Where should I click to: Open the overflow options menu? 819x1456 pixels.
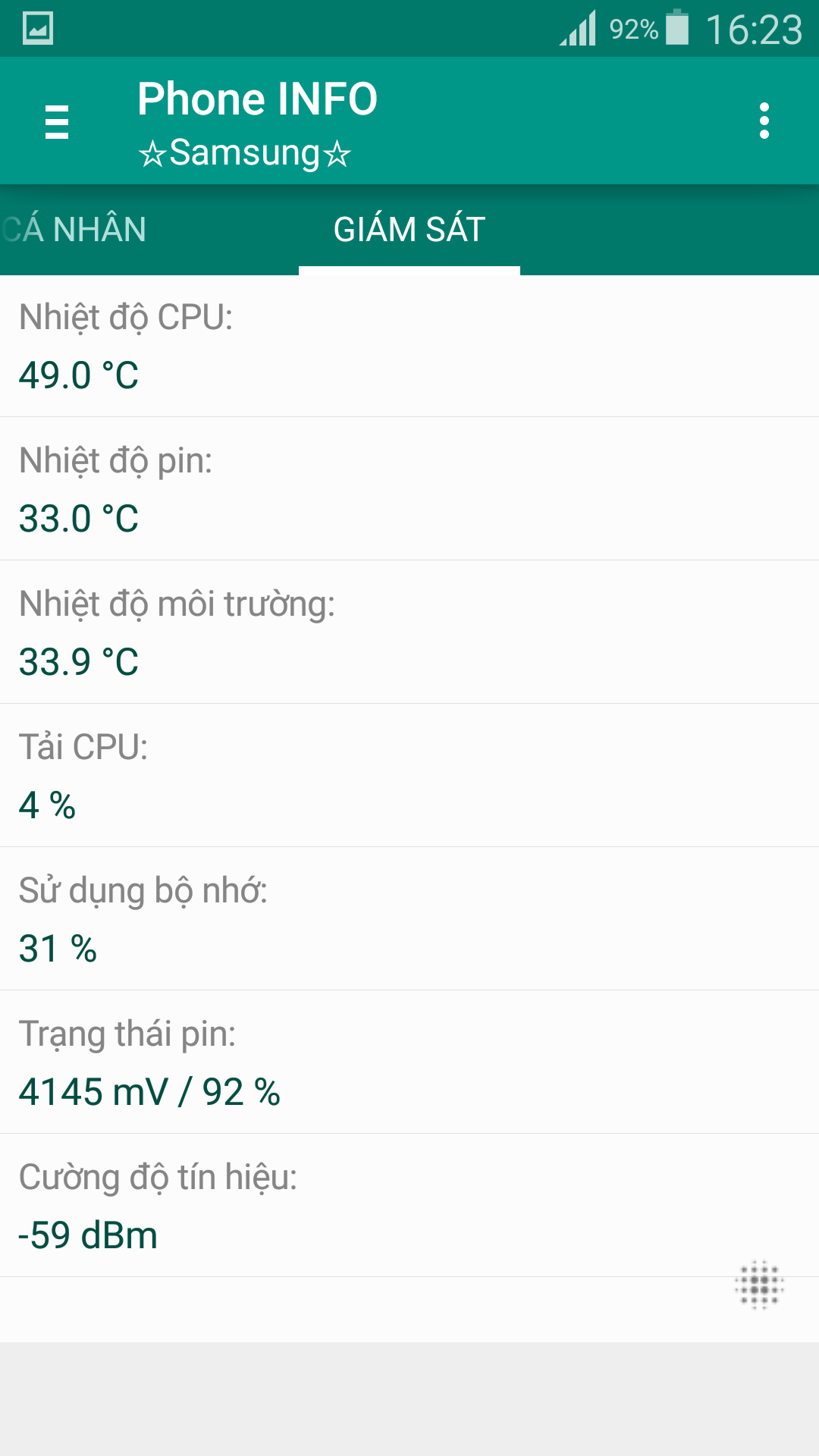764,121
